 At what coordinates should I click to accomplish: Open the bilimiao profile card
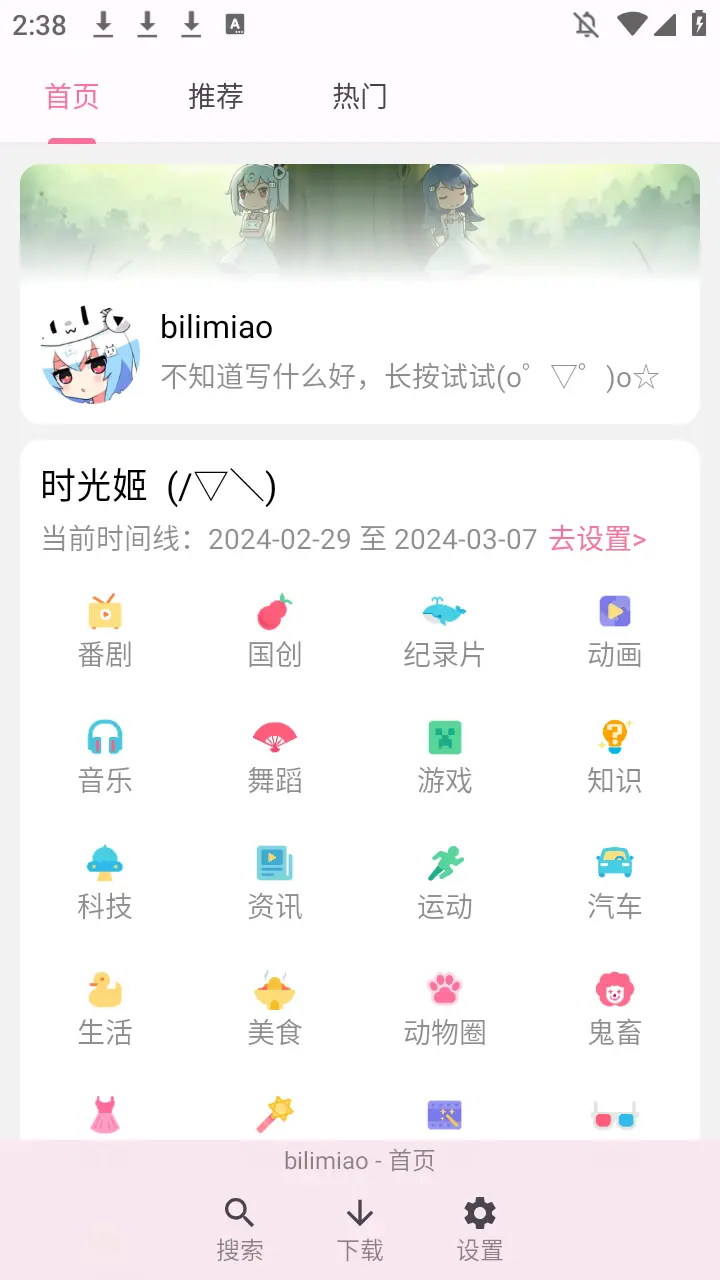pyautogui.click(x=360, y=352)
